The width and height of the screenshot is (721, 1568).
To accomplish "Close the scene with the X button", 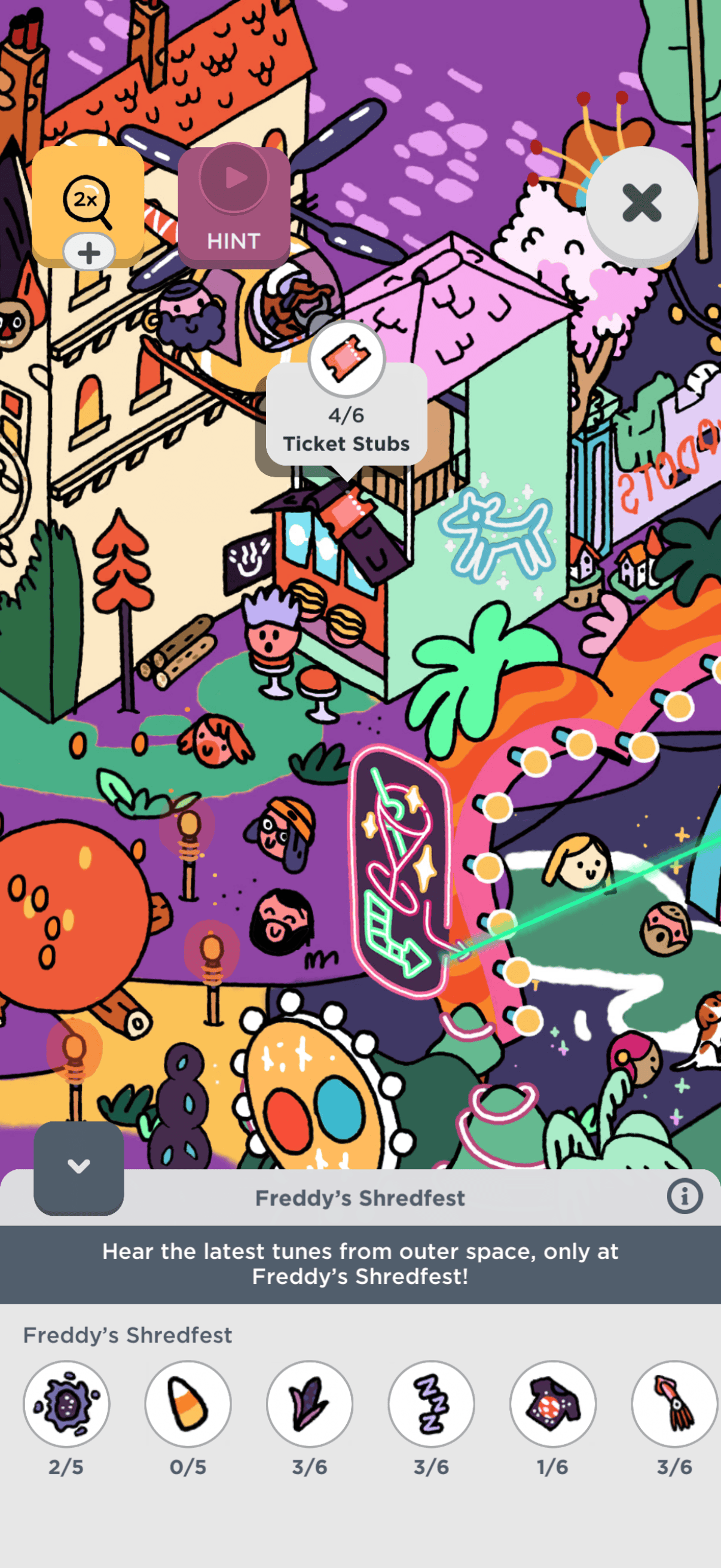I will coord(641,203).
